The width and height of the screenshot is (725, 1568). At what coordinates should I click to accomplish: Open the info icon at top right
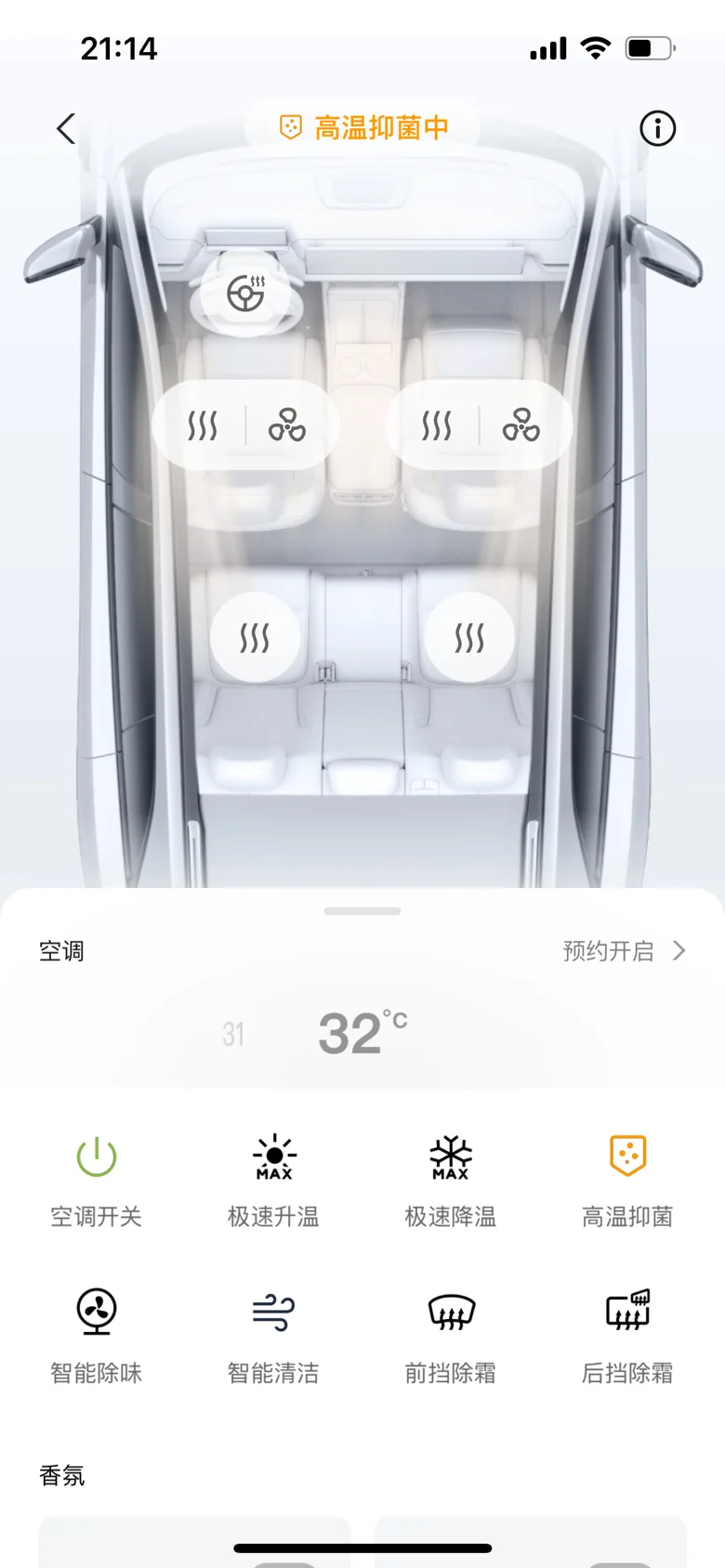(x=657, y=128)
